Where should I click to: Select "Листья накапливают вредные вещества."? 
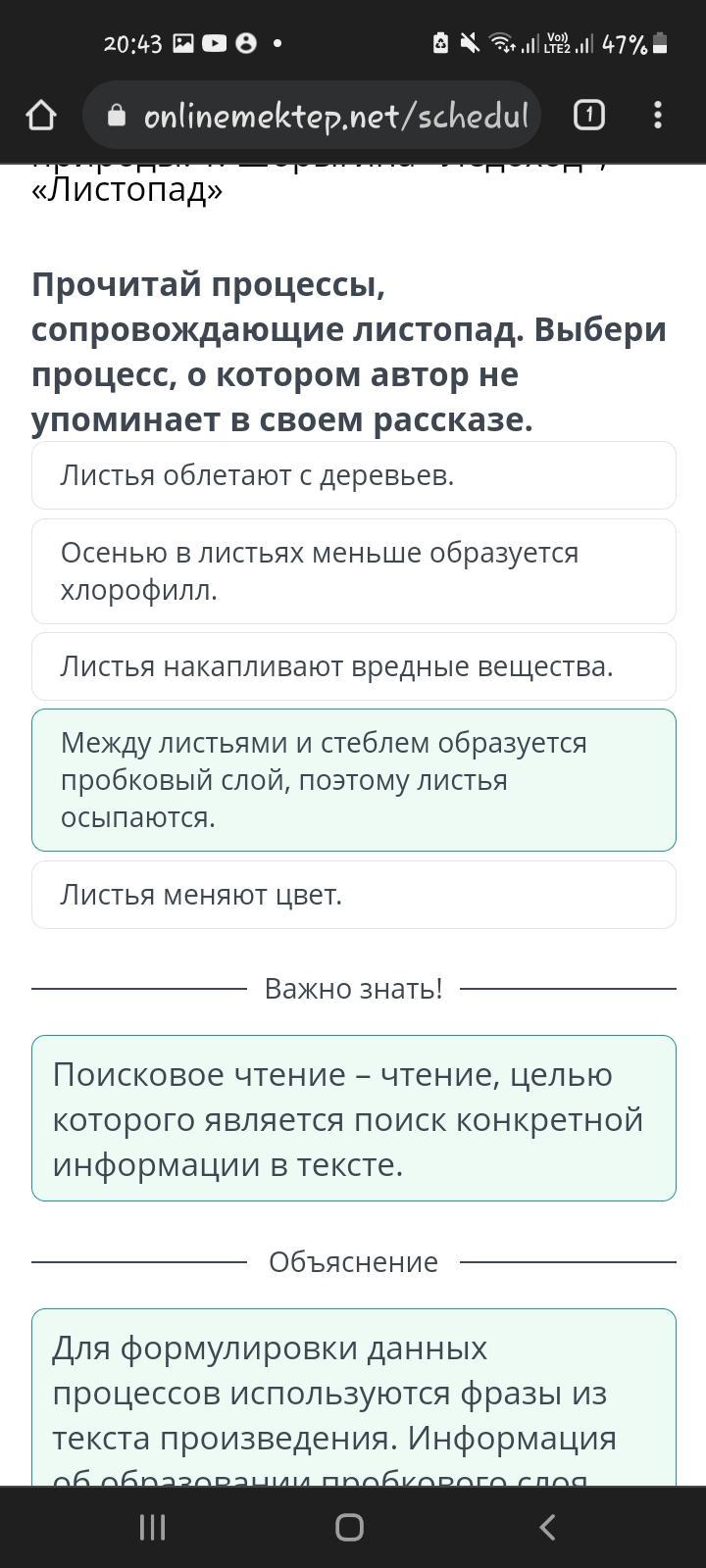(x=354, y=666)
